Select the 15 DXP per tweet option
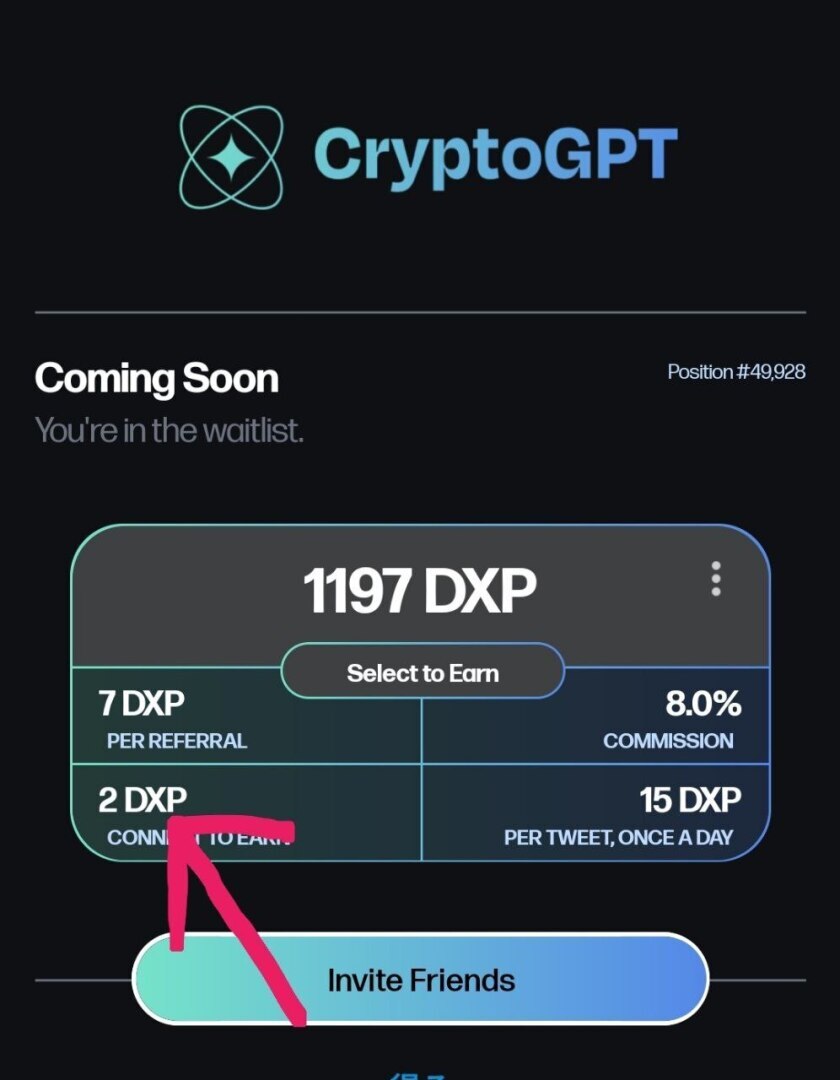The image size is (840, 1080). pos(596,812)
